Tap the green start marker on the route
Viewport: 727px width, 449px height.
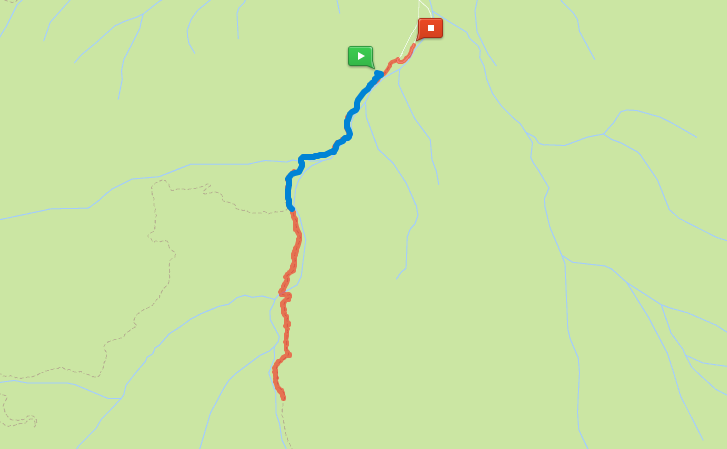pos(360,56)
